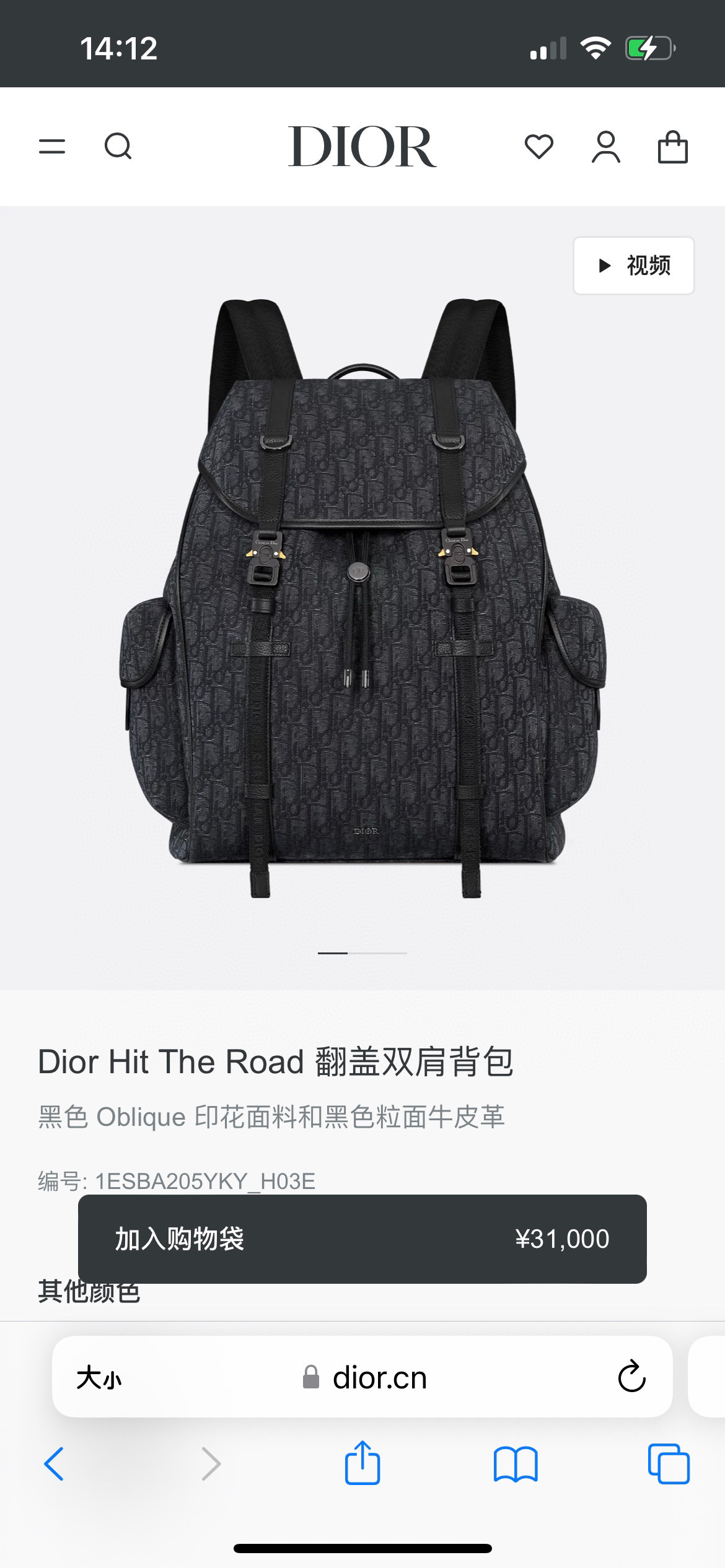Share this page
This screenshot has width=725, height=1568.
click(x=362, y=1463)
